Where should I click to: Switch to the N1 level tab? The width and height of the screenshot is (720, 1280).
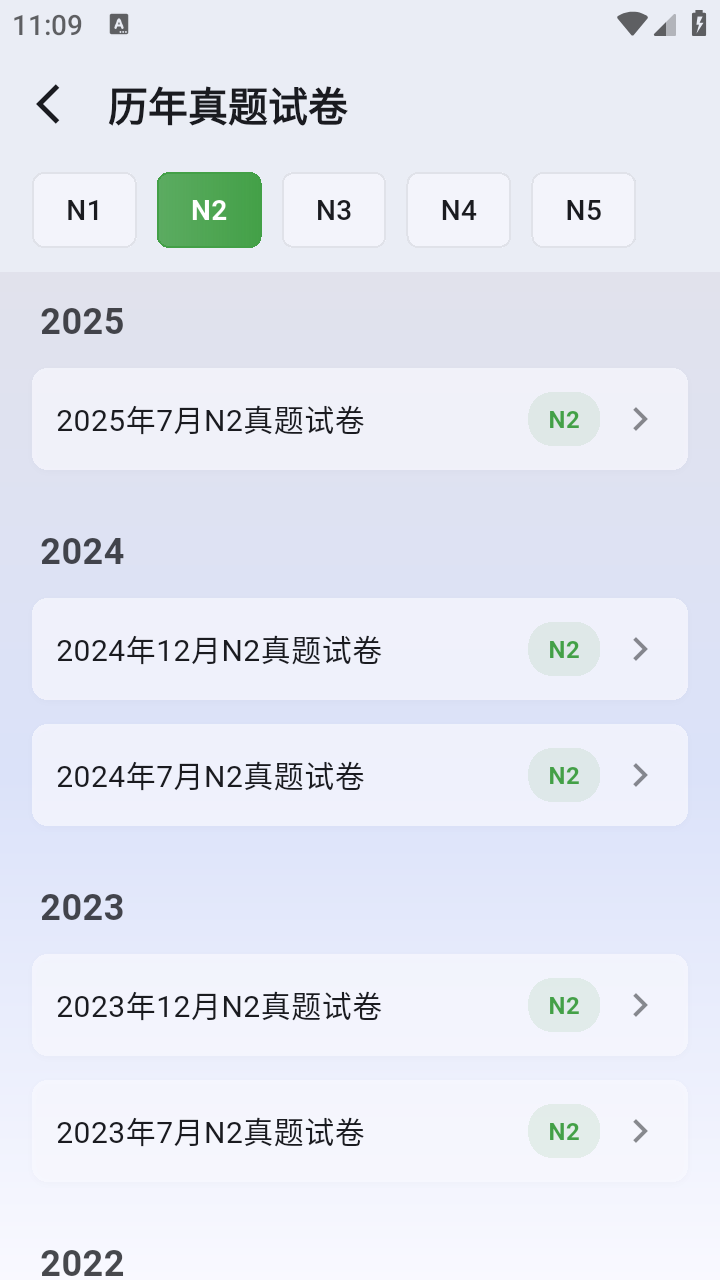[x=84, y=210]
